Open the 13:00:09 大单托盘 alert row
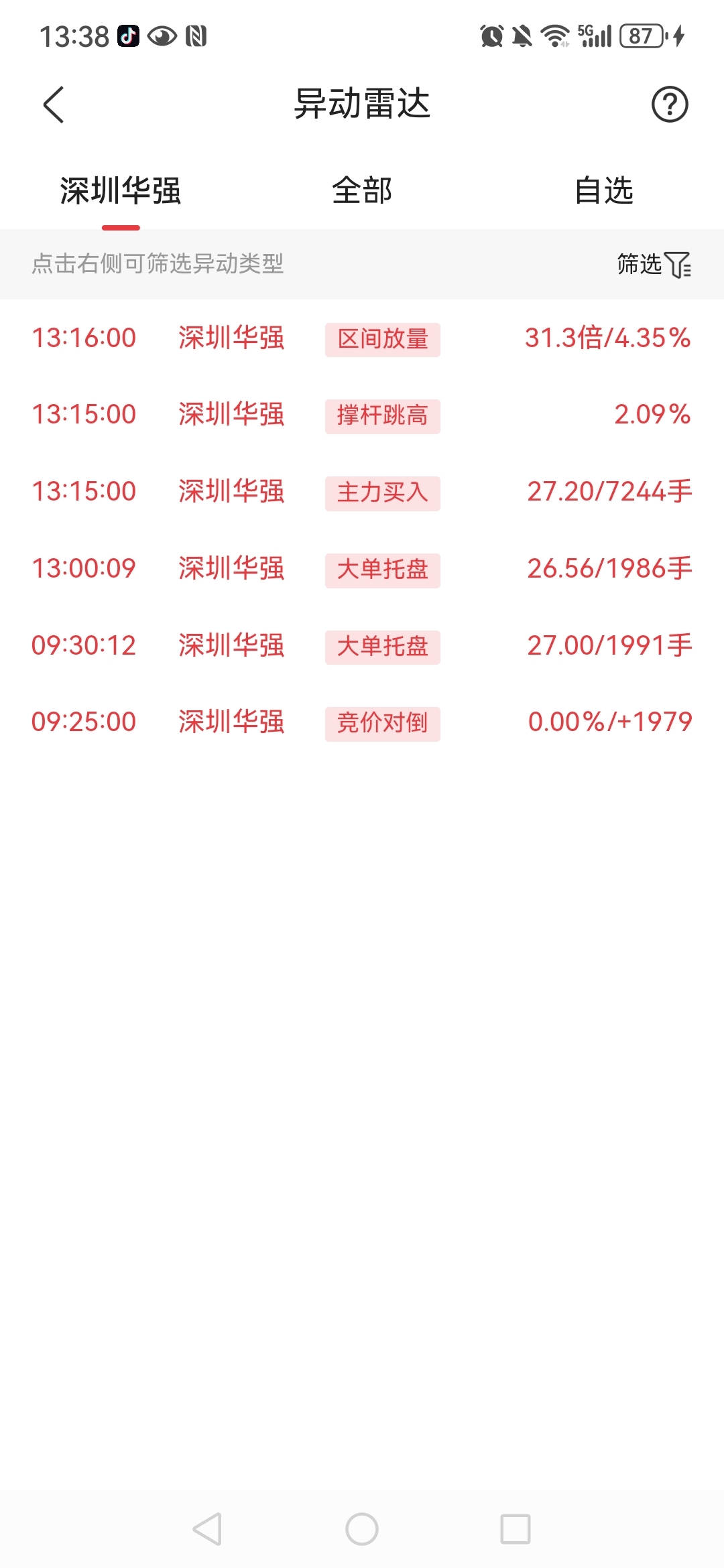724x1568 pixels. coord(362,569)
